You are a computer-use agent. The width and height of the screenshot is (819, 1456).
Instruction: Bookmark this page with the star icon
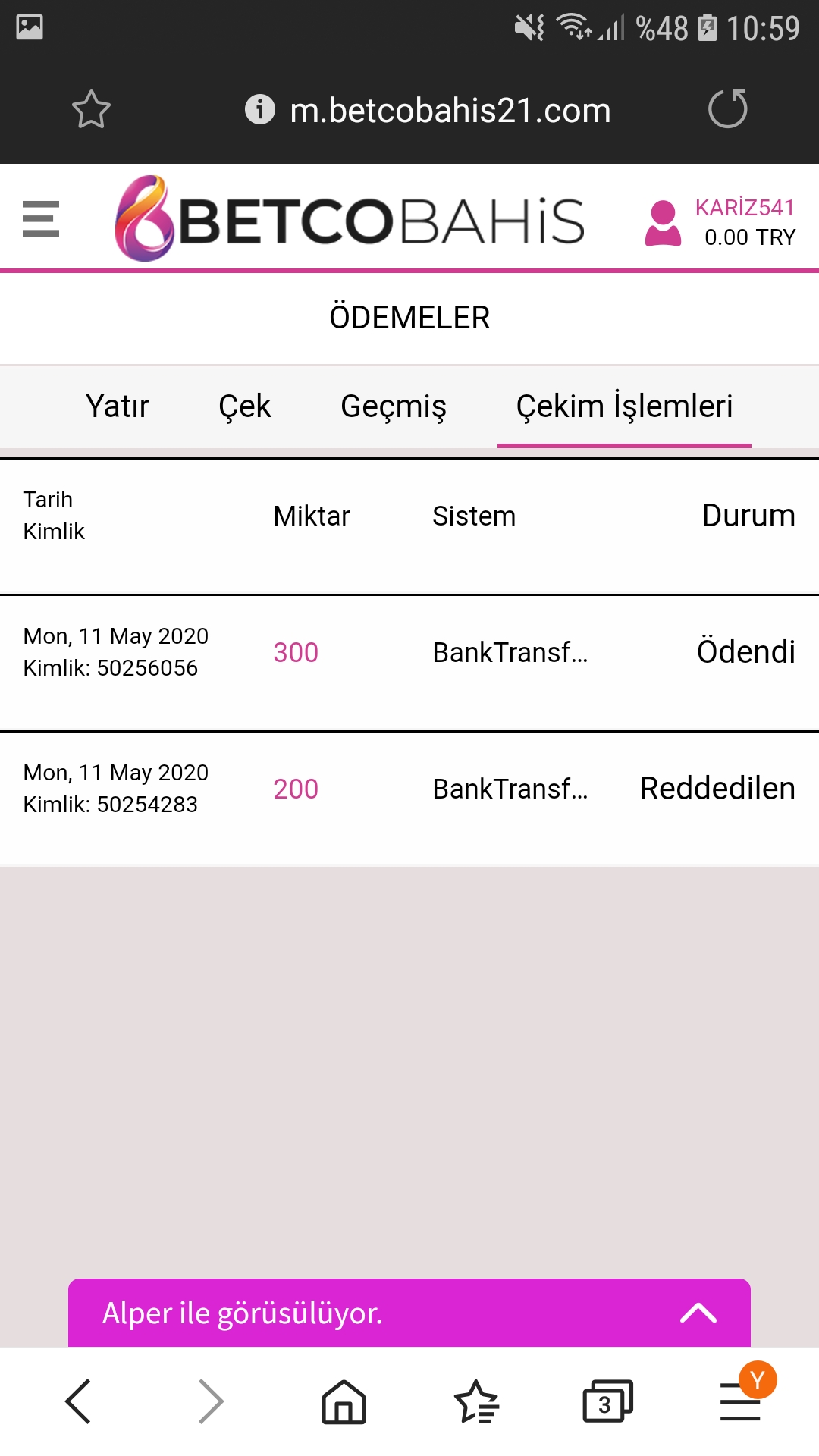click(x=91, y=110)
